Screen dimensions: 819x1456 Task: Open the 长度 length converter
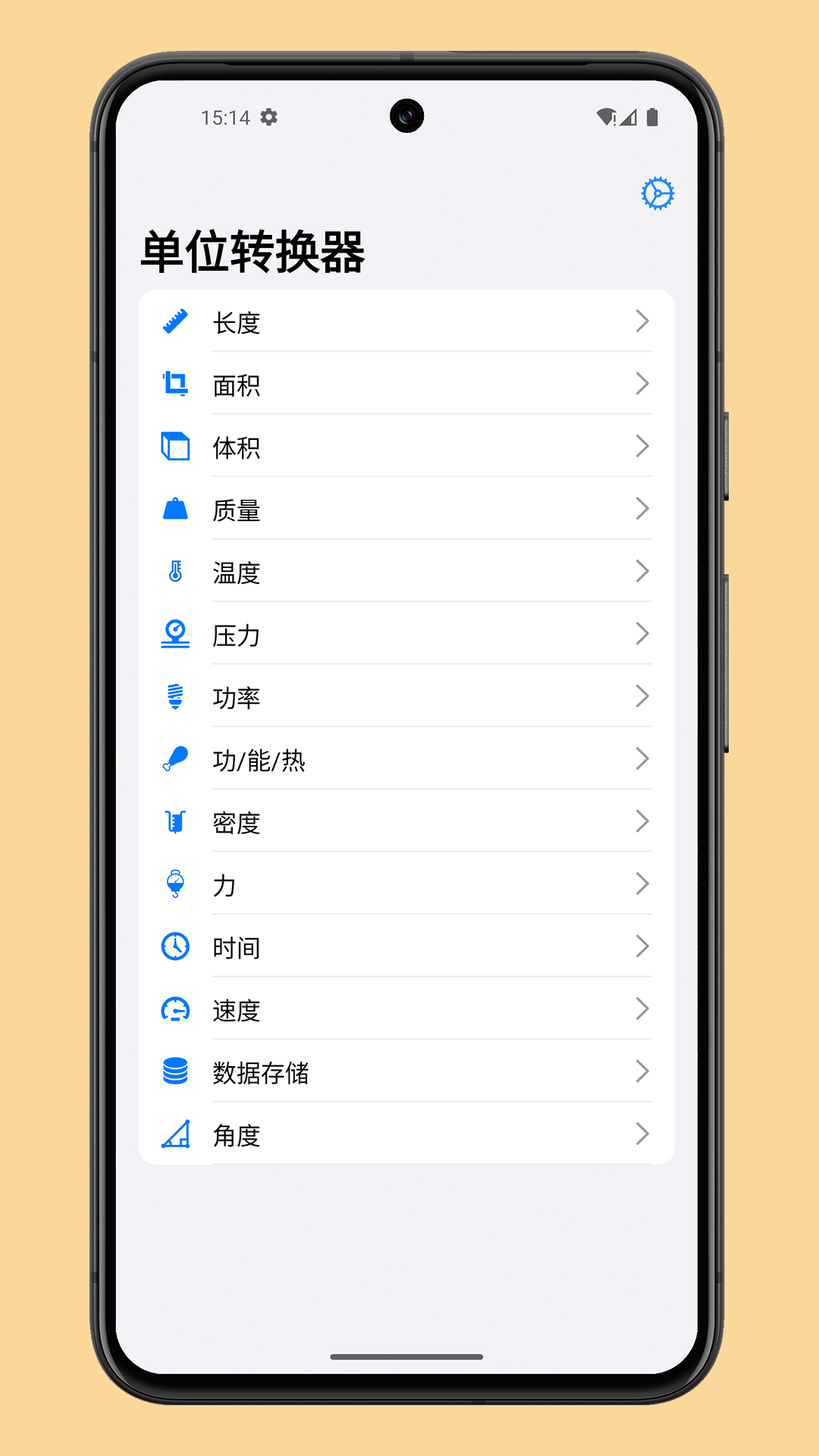point(406,322)
